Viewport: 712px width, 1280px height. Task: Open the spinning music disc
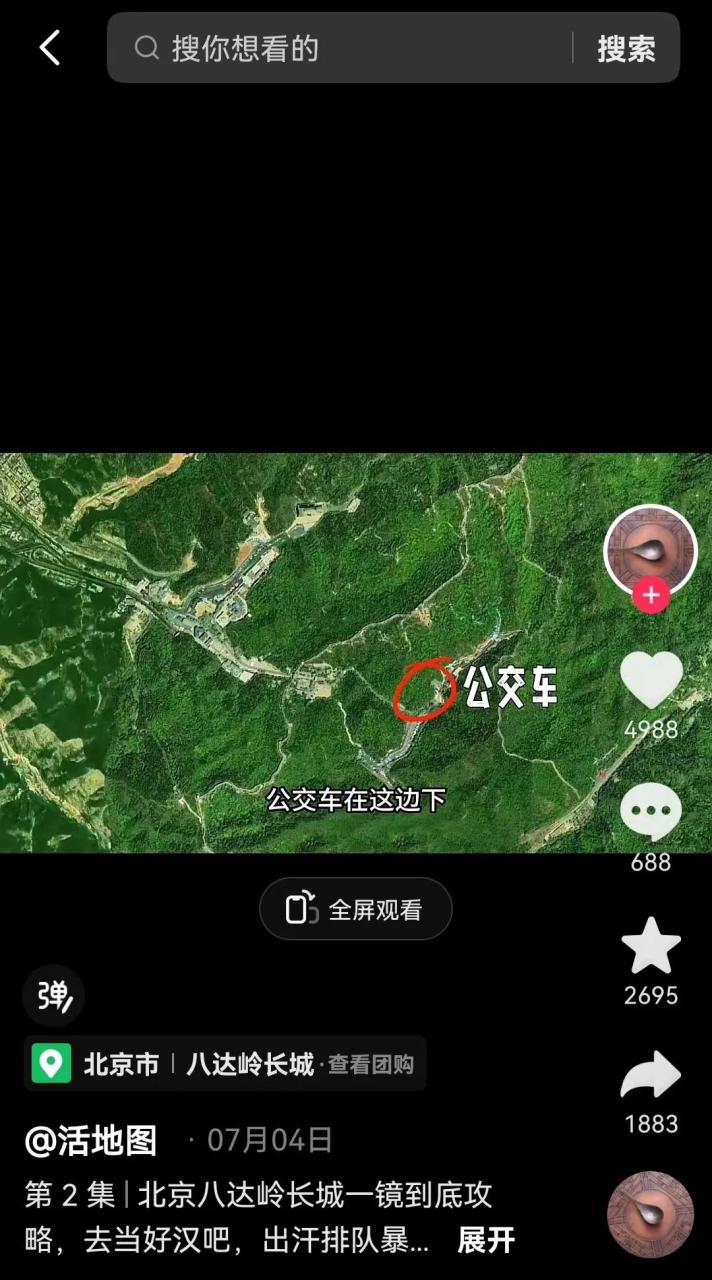pos(650,1214)
